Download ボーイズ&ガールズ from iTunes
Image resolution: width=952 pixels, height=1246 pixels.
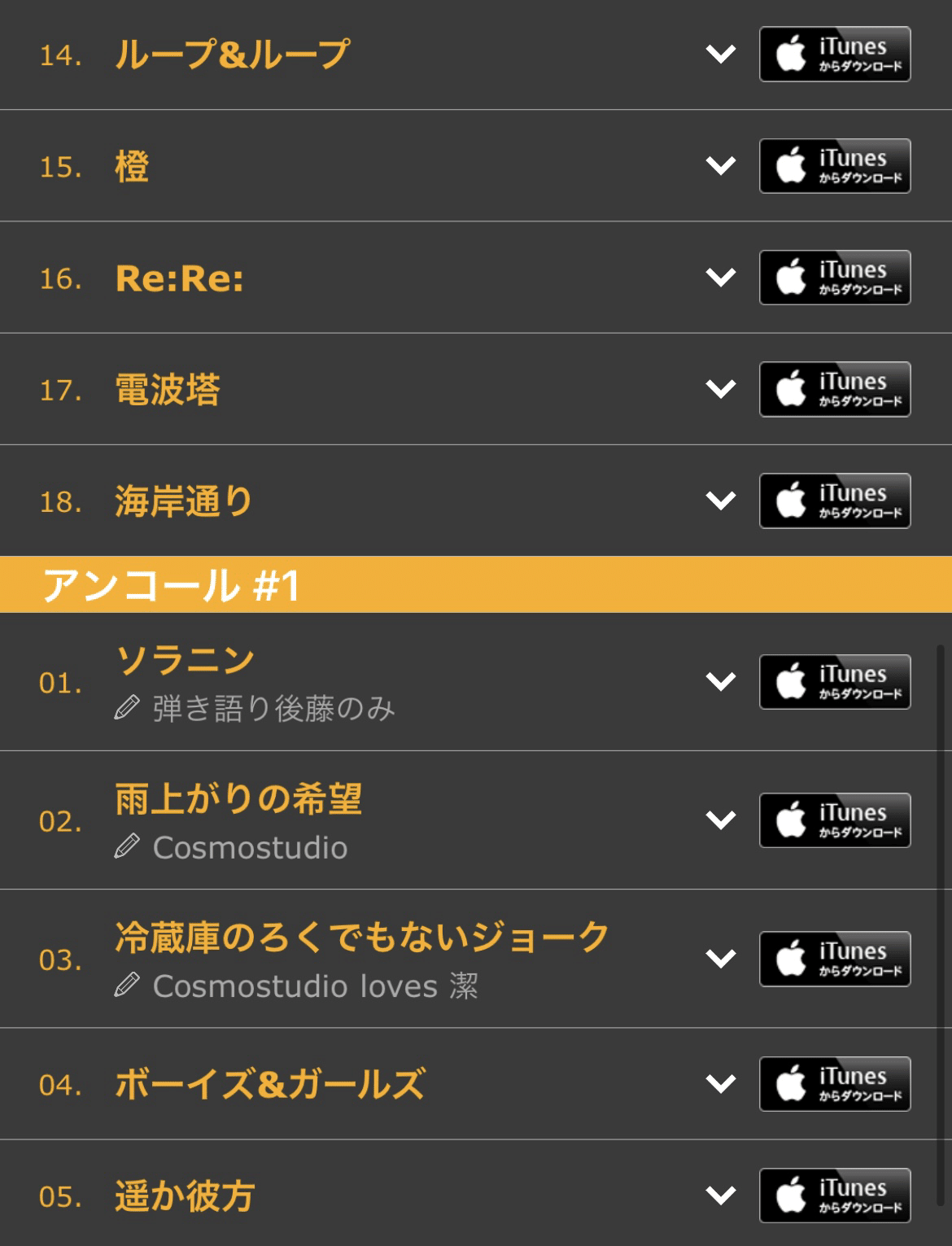(835, 1084)
